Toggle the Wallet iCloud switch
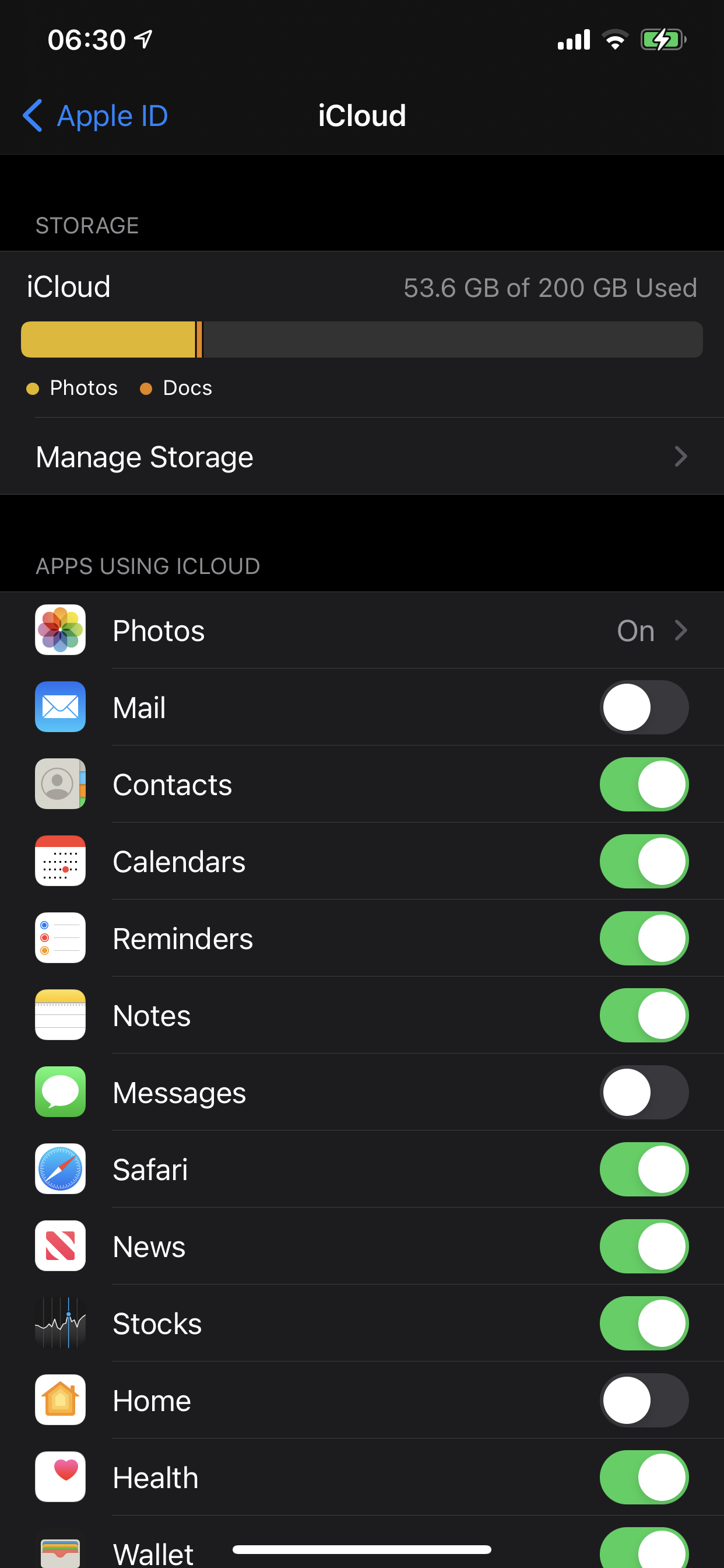Viewport: 724px width, 1568px height. click(644, 1549)
